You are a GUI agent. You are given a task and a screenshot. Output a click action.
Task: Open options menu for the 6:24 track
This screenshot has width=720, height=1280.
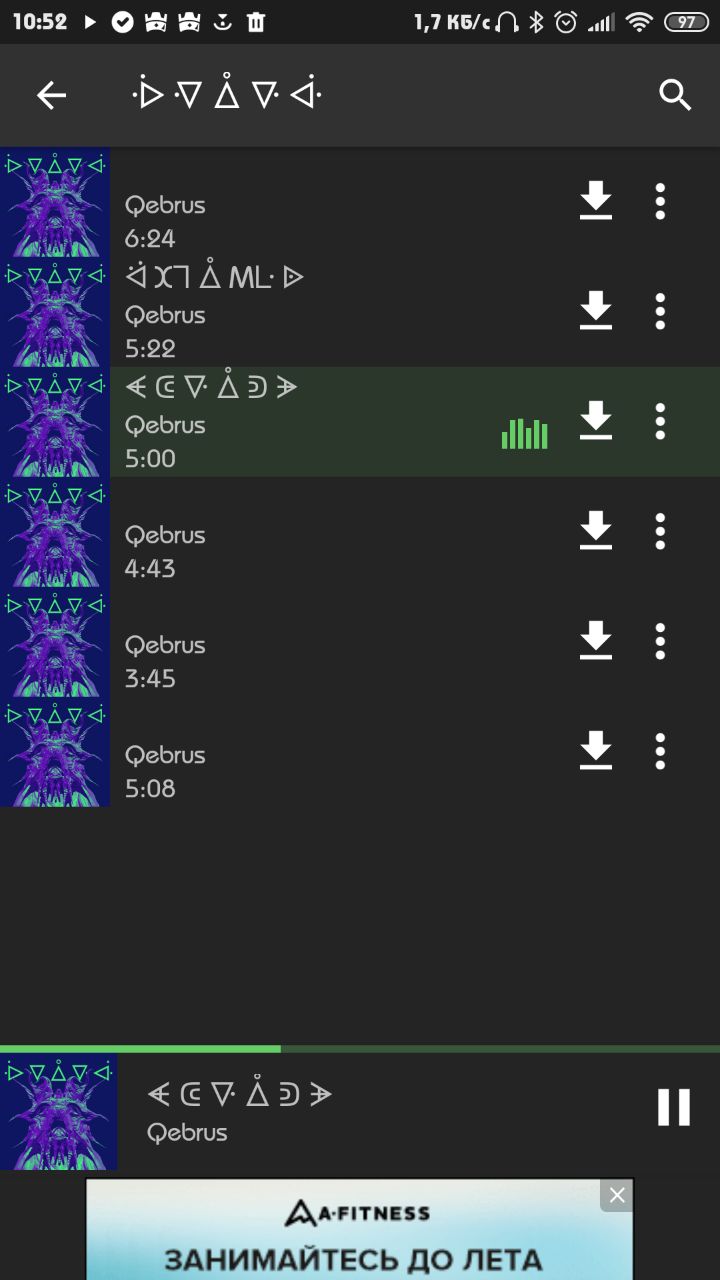tap(660, 201)
